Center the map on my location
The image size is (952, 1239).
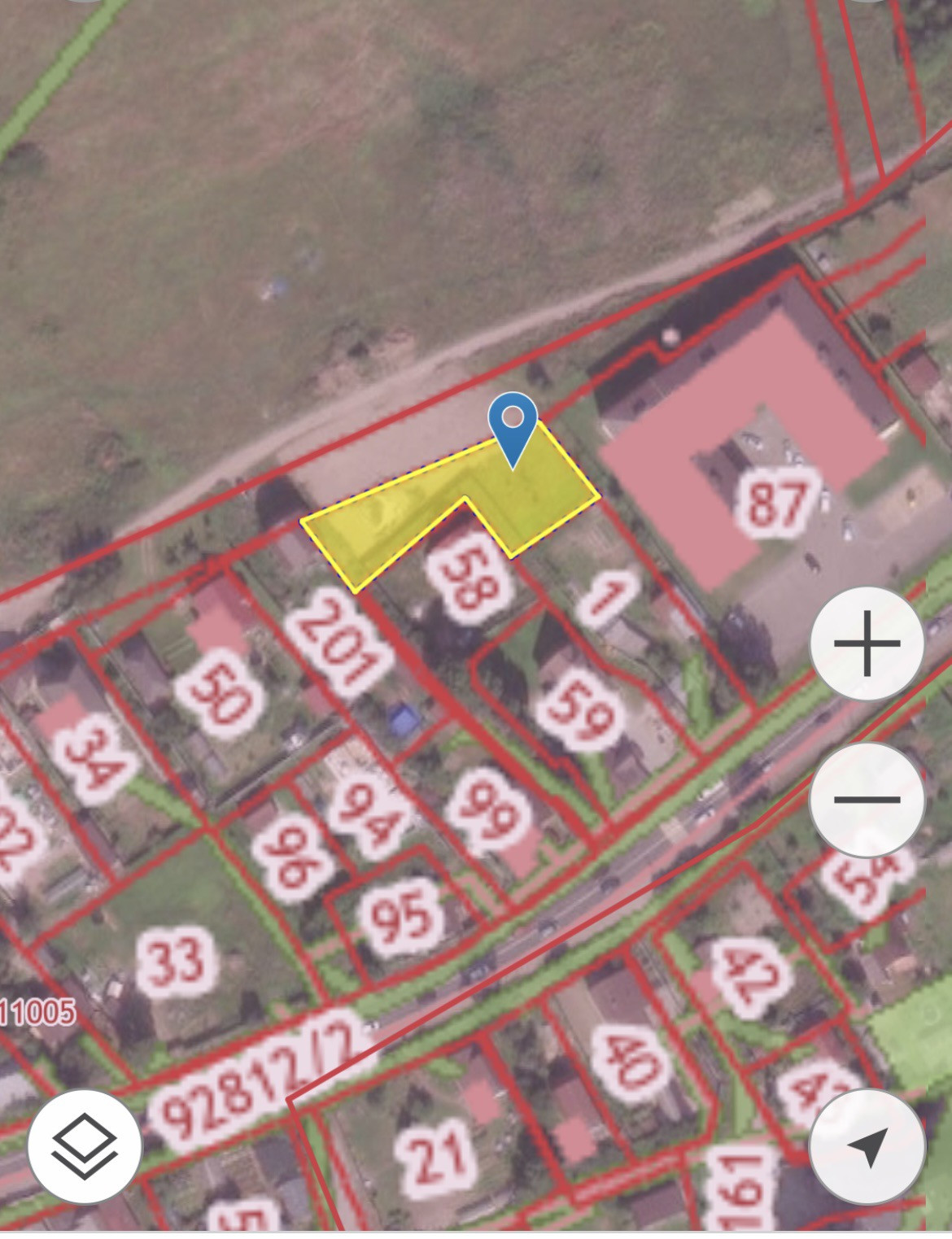(x=867, y=1146)
